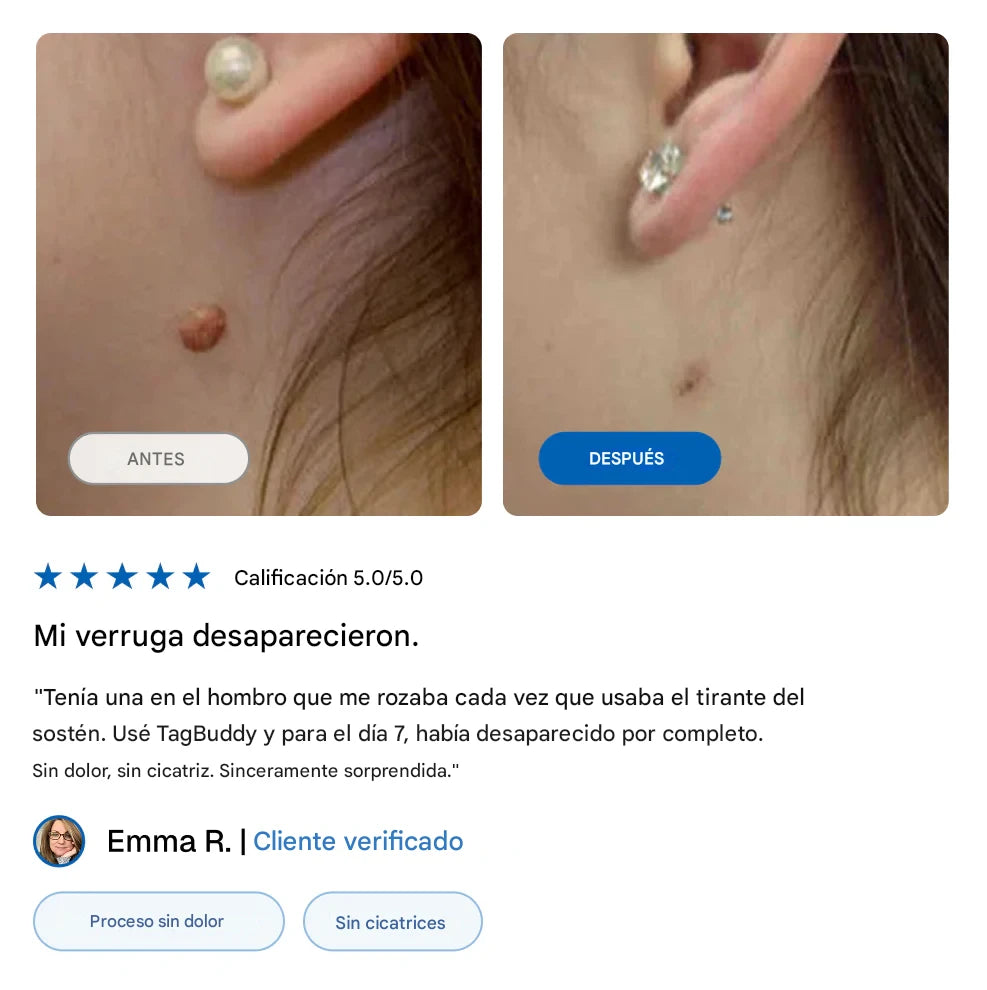This screenshot has height=990, width=987.
Task: Click the reviewer name Emma R.
Action: pos(166,841)
